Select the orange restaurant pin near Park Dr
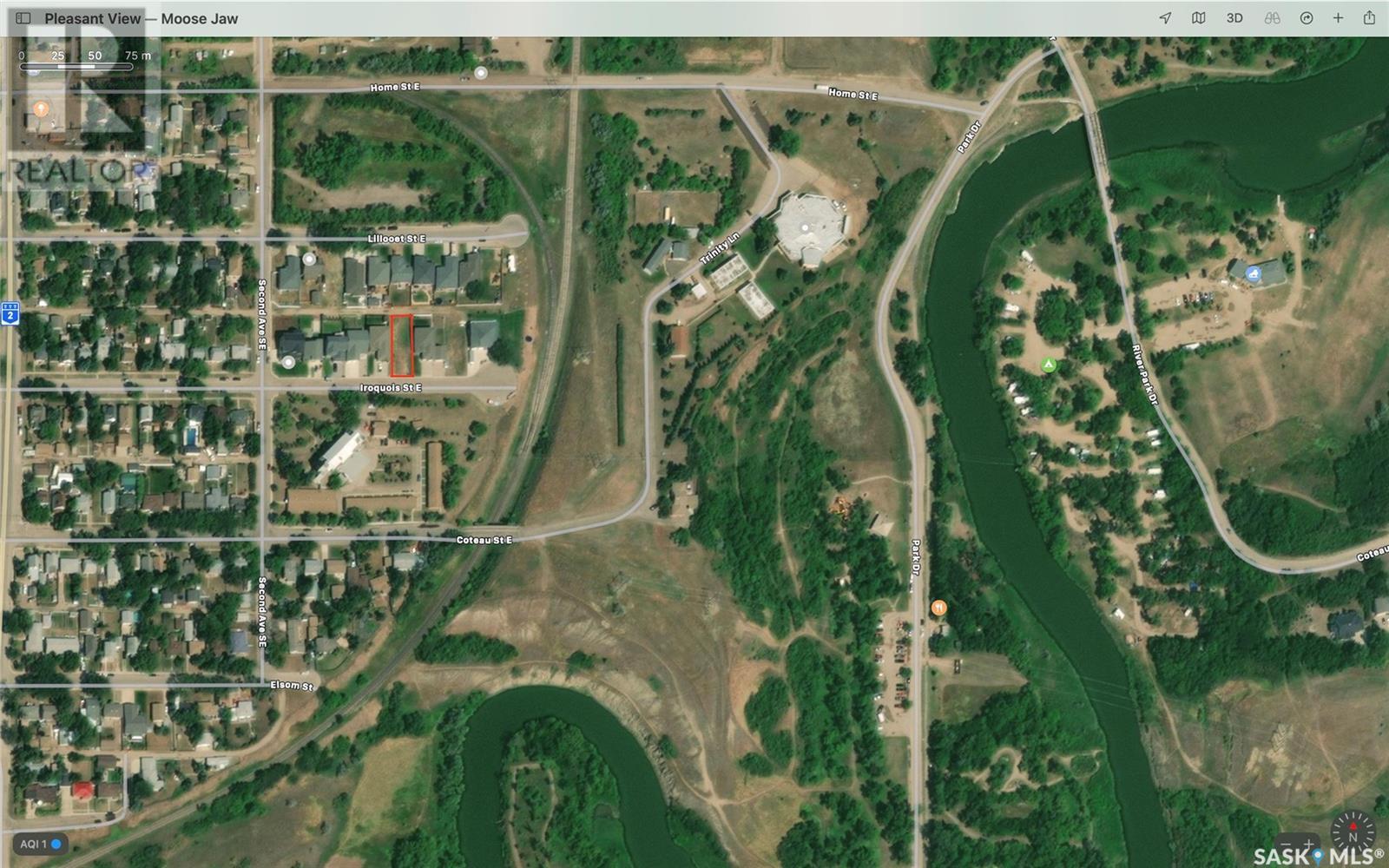 pos(938,608)
